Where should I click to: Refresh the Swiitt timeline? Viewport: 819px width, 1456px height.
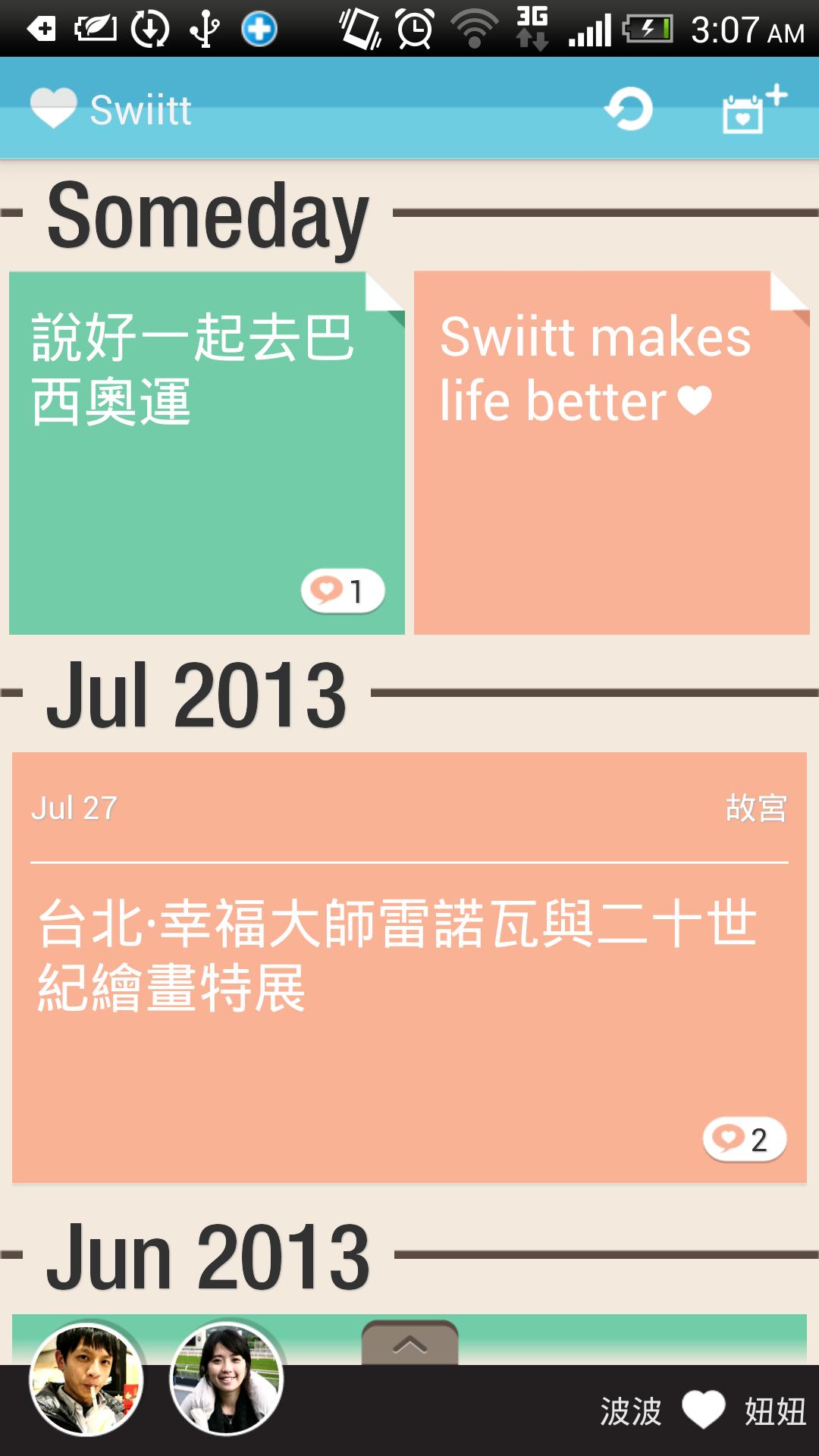click(x=629, y=109)
